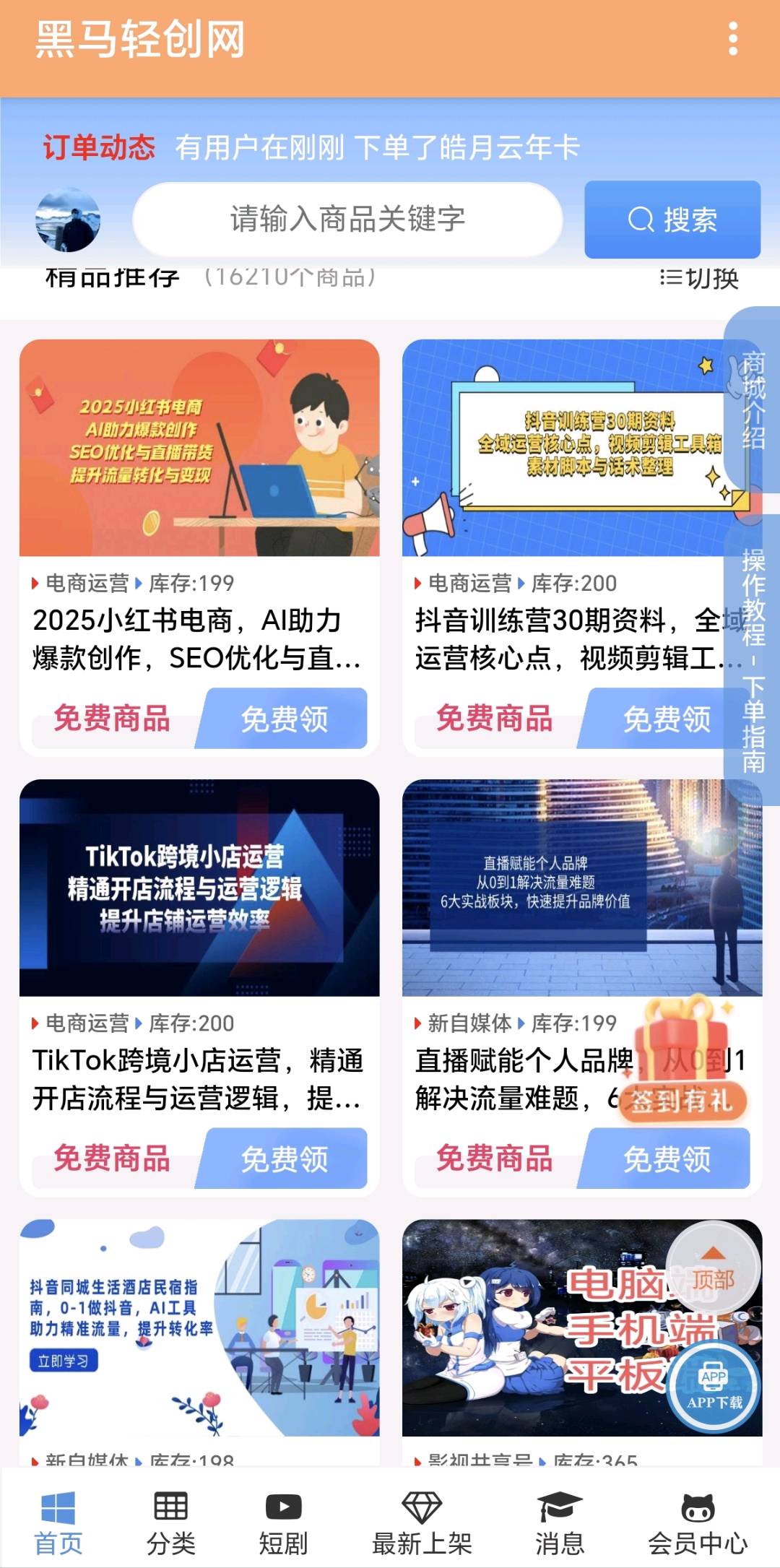Open the 最新上架 tab
The height and width of the screenshot is (1568, 780).
422,1522
